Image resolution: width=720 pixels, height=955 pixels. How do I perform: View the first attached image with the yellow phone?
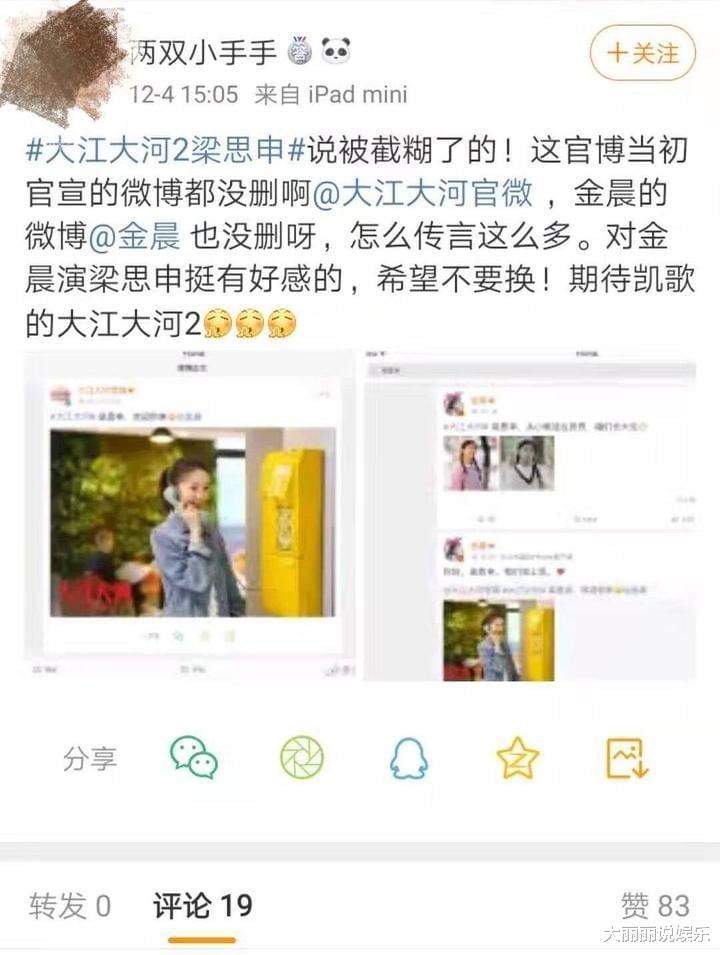189,514
